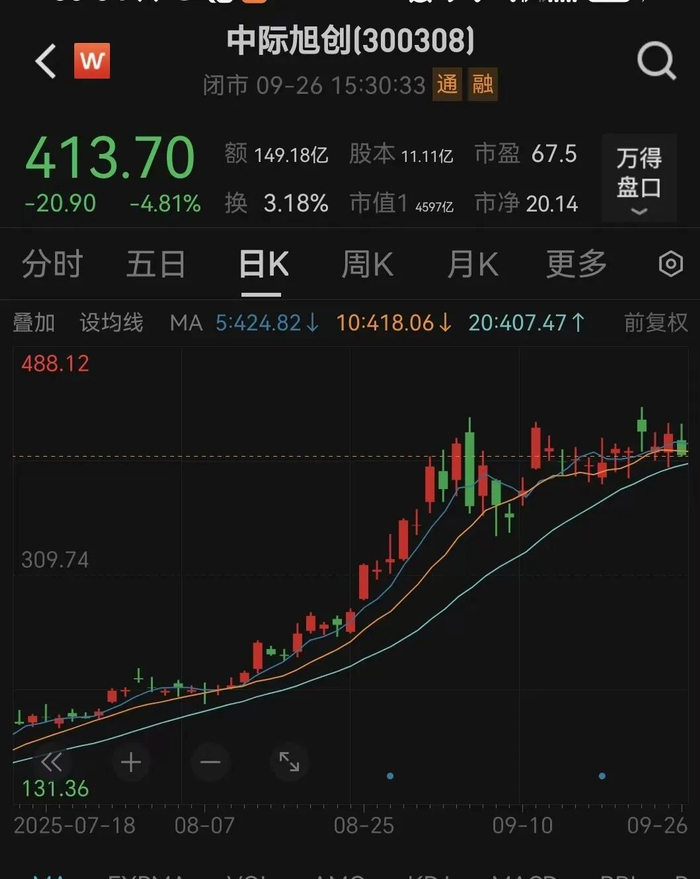Switch to the 分时 chart tab
The width and height of the screenshot is (700, 879).
(52, 264)
